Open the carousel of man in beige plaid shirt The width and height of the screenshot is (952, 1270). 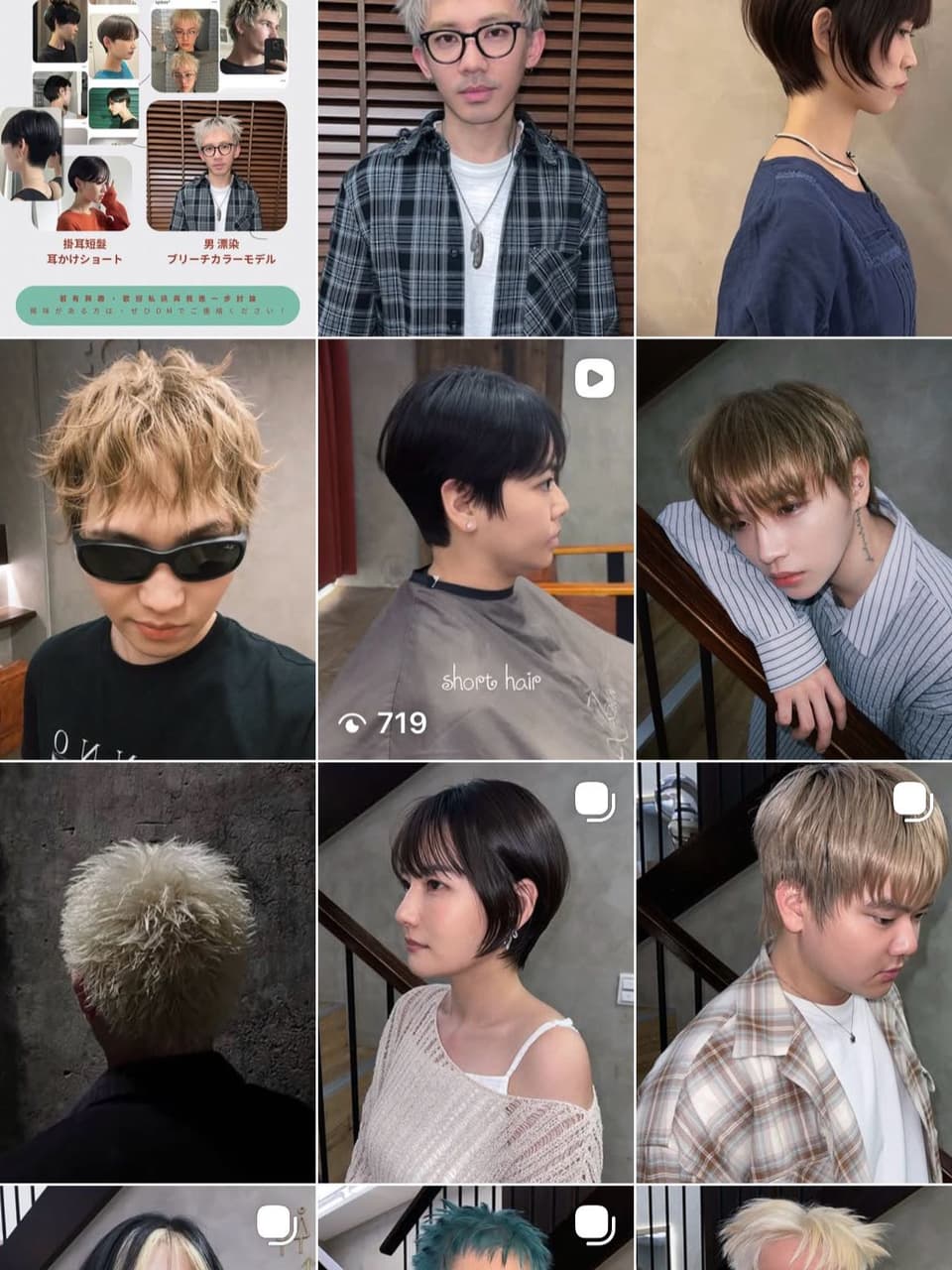(794, 973)
